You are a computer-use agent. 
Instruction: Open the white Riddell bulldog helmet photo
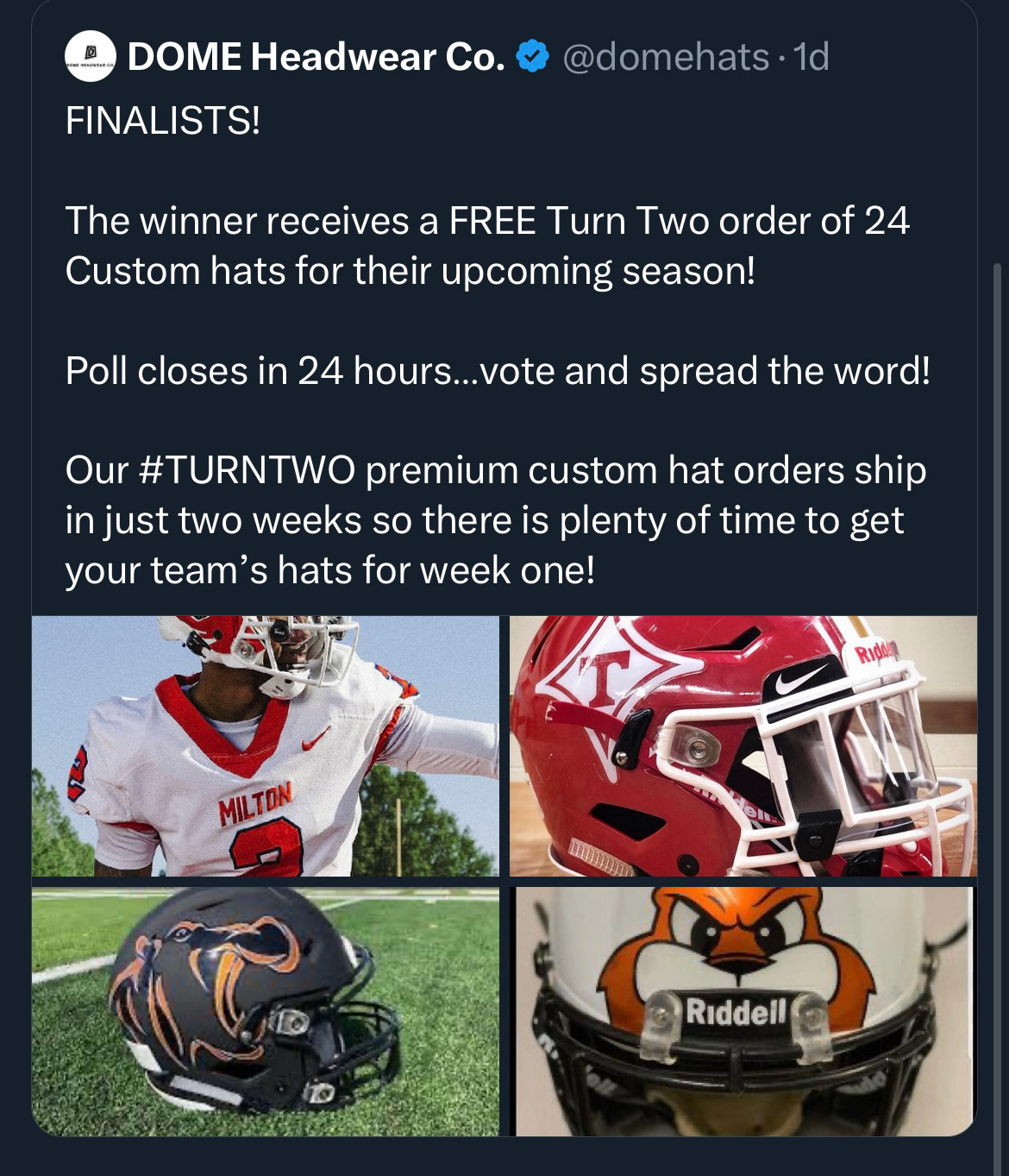pyautogui.click(x=743, y=1011)
